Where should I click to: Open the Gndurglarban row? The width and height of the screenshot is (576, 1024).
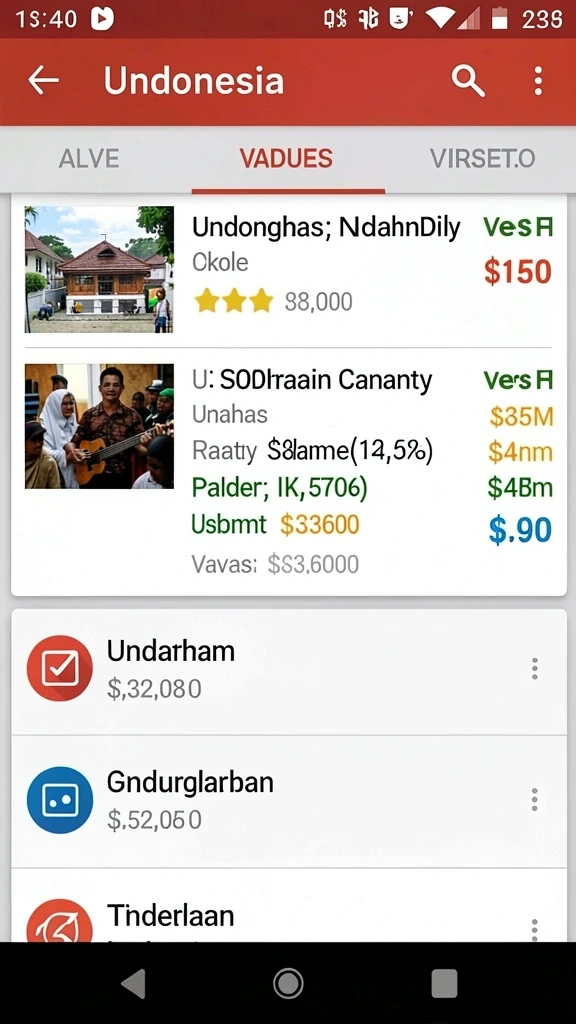point(289,801)
